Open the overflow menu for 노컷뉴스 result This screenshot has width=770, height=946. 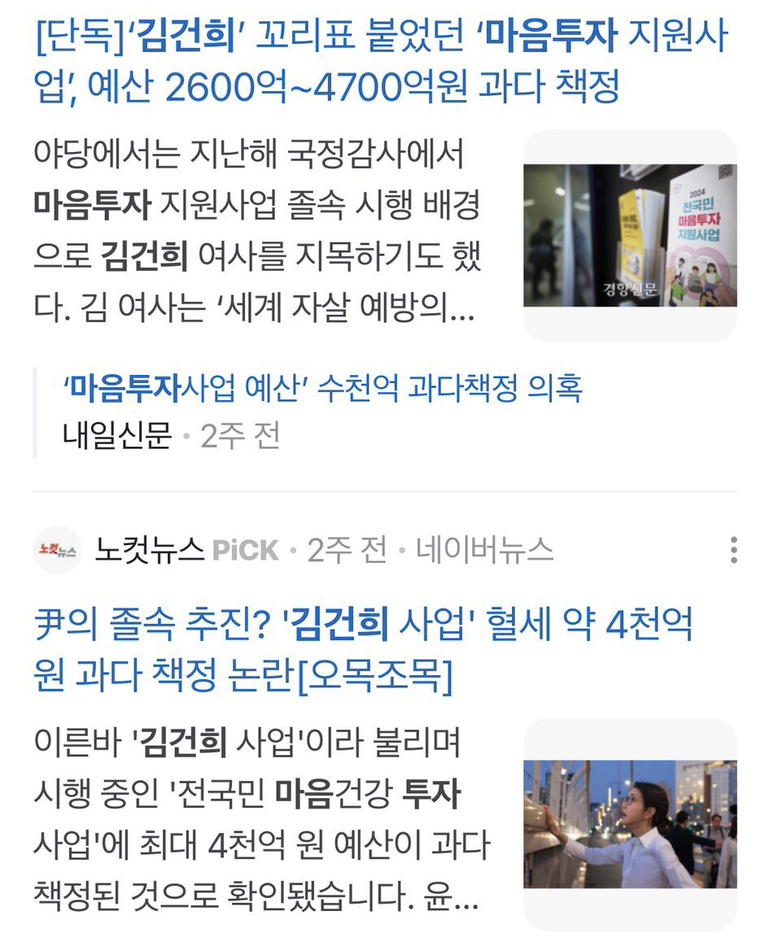click(734, 549)
